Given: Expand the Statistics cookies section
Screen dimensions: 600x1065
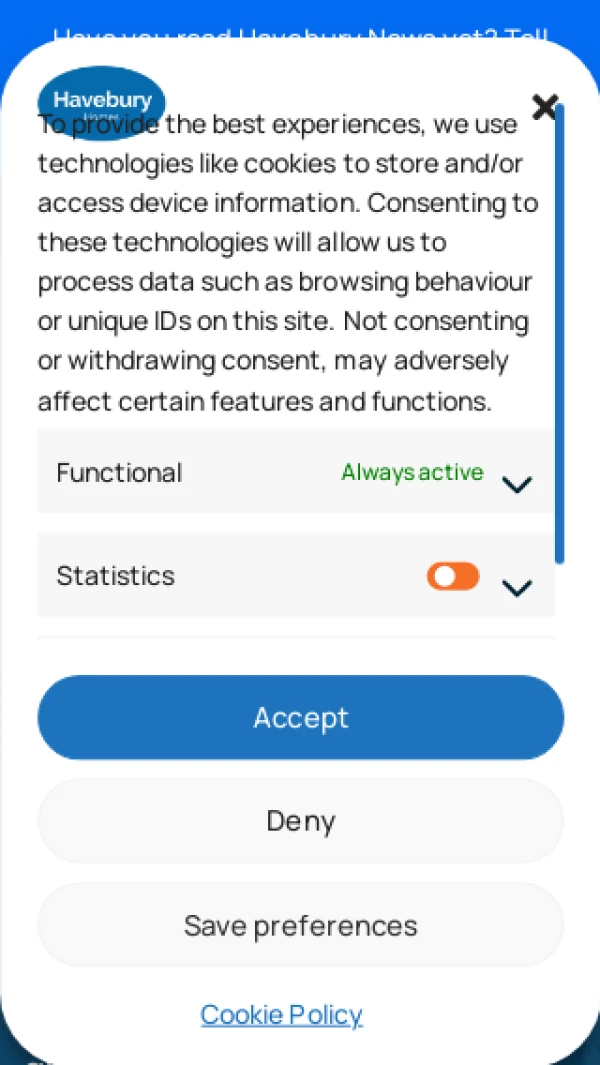Looking at the screenshot, I should (x=516, y=588).
